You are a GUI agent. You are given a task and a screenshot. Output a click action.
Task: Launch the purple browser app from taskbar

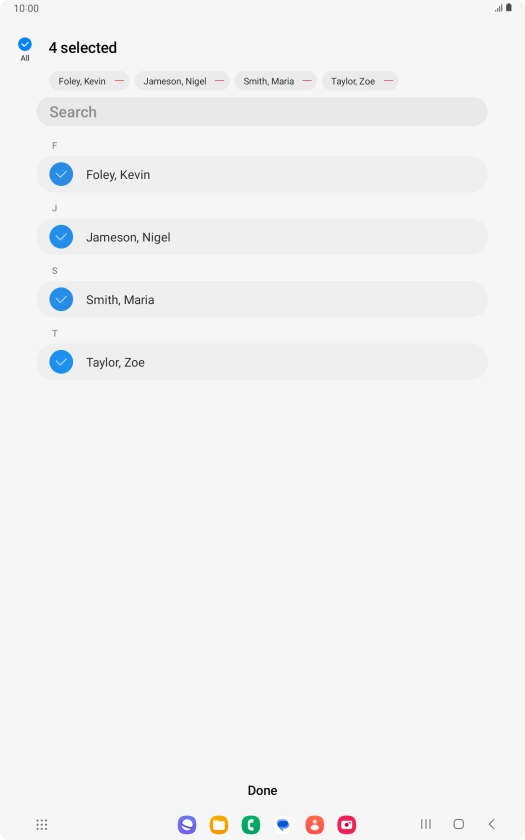click(x=187, y=824)
